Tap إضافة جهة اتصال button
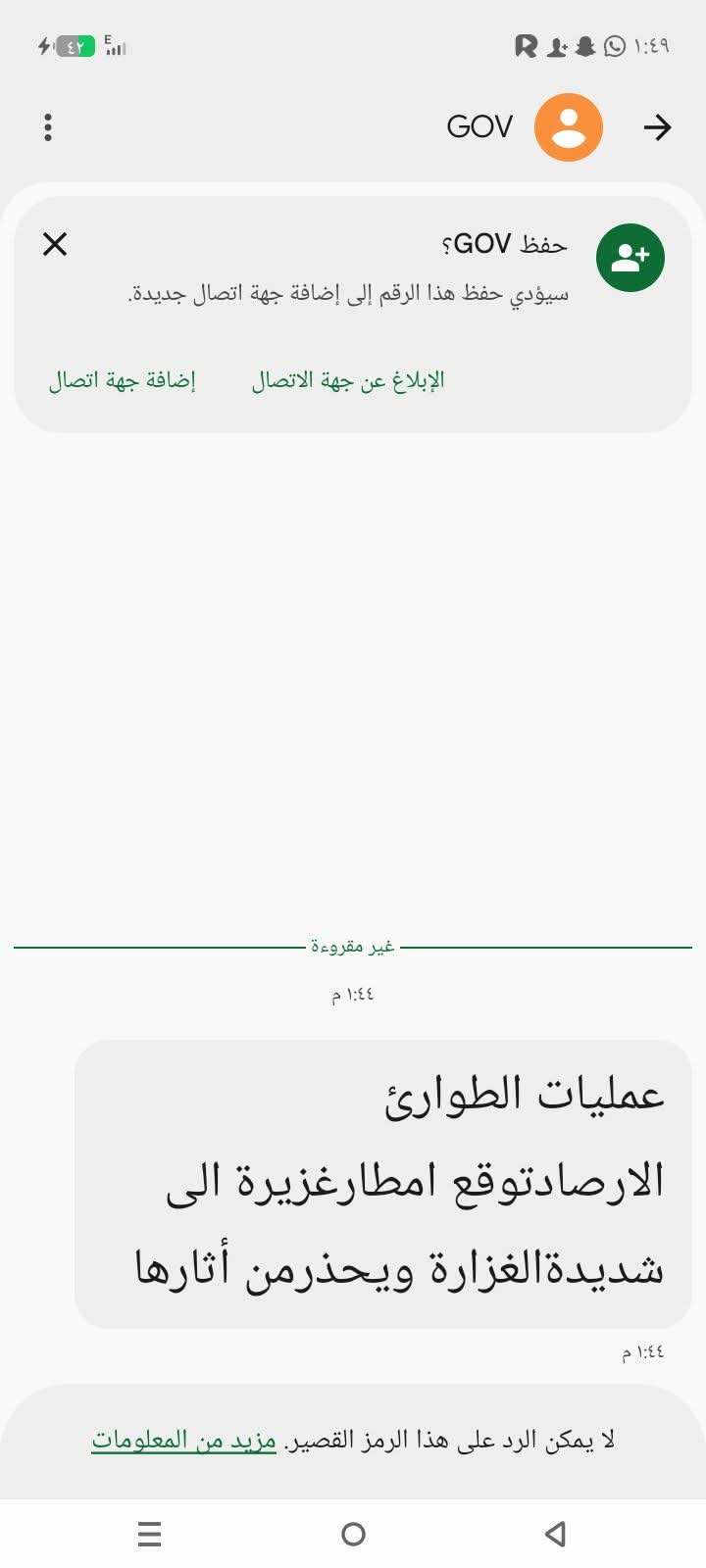The height and width of the screenshot is (1568, 706). pos(123,380)
